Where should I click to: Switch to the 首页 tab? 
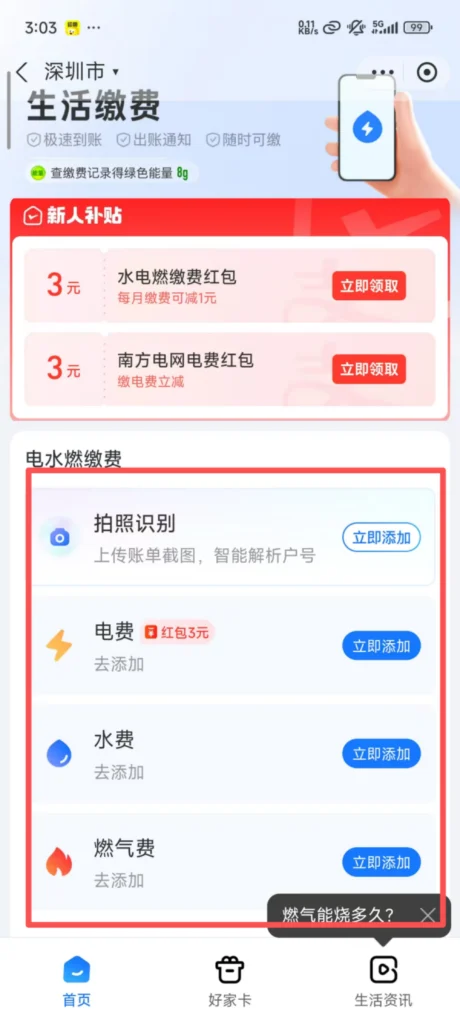click(76, 981)
